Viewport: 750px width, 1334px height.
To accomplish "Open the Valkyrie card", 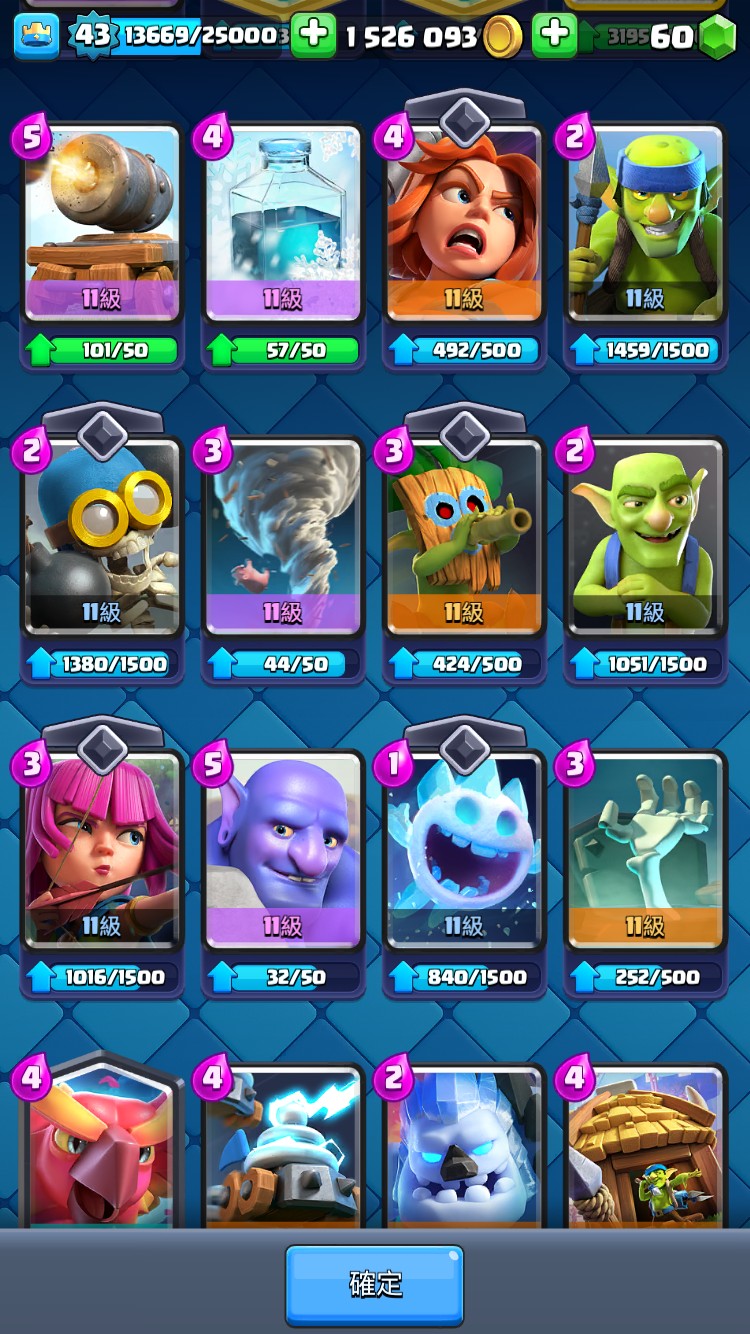I will coord(464,225).
